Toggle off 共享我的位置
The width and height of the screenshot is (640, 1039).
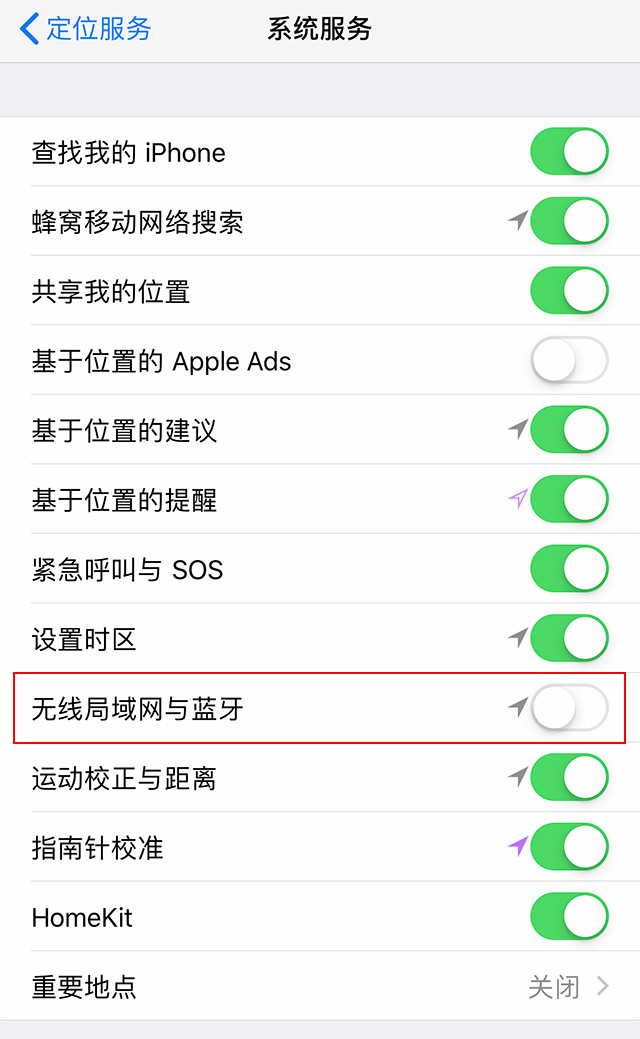tap(568, 291)
